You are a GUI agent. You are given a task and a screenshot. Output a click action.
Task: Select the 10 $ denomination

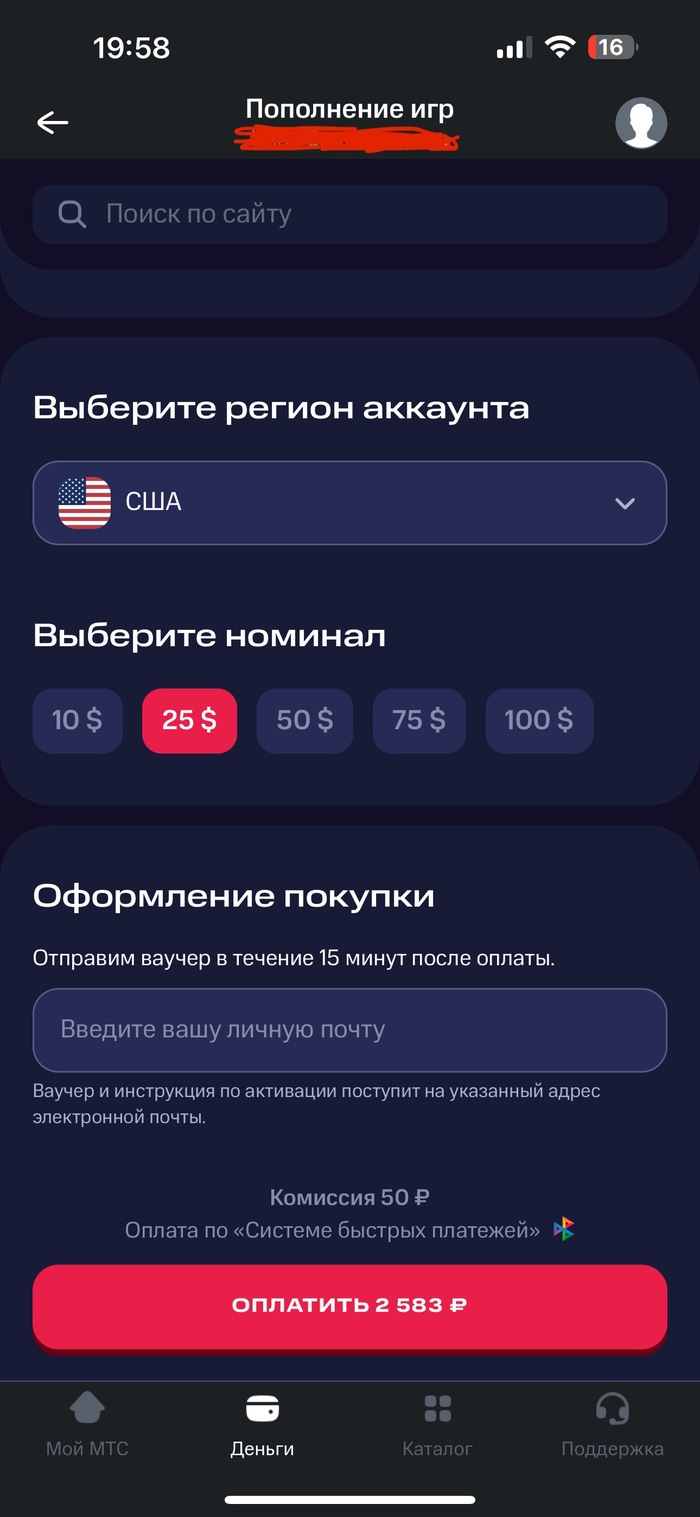click(x=77, y=720)
